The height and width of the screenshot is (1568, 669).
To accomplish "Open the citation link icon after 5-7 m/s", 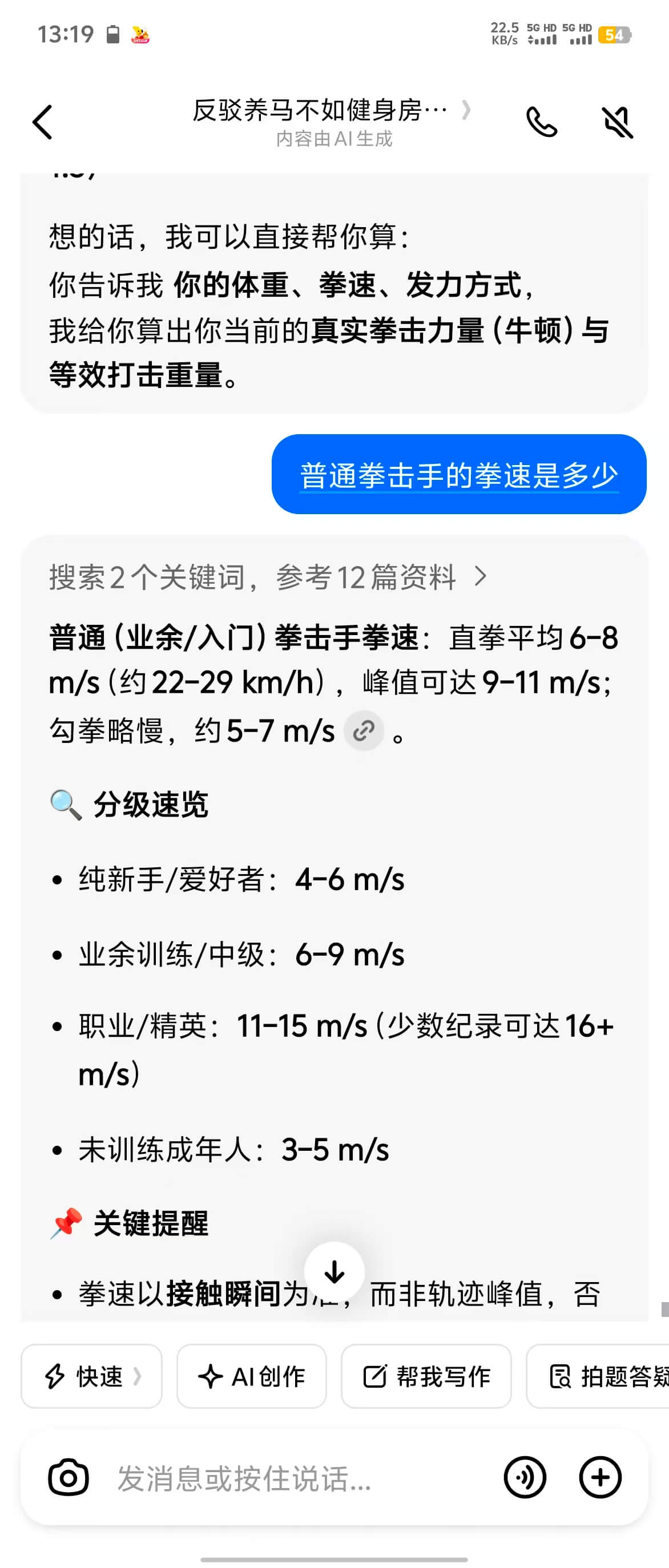I will pos(364,730).
